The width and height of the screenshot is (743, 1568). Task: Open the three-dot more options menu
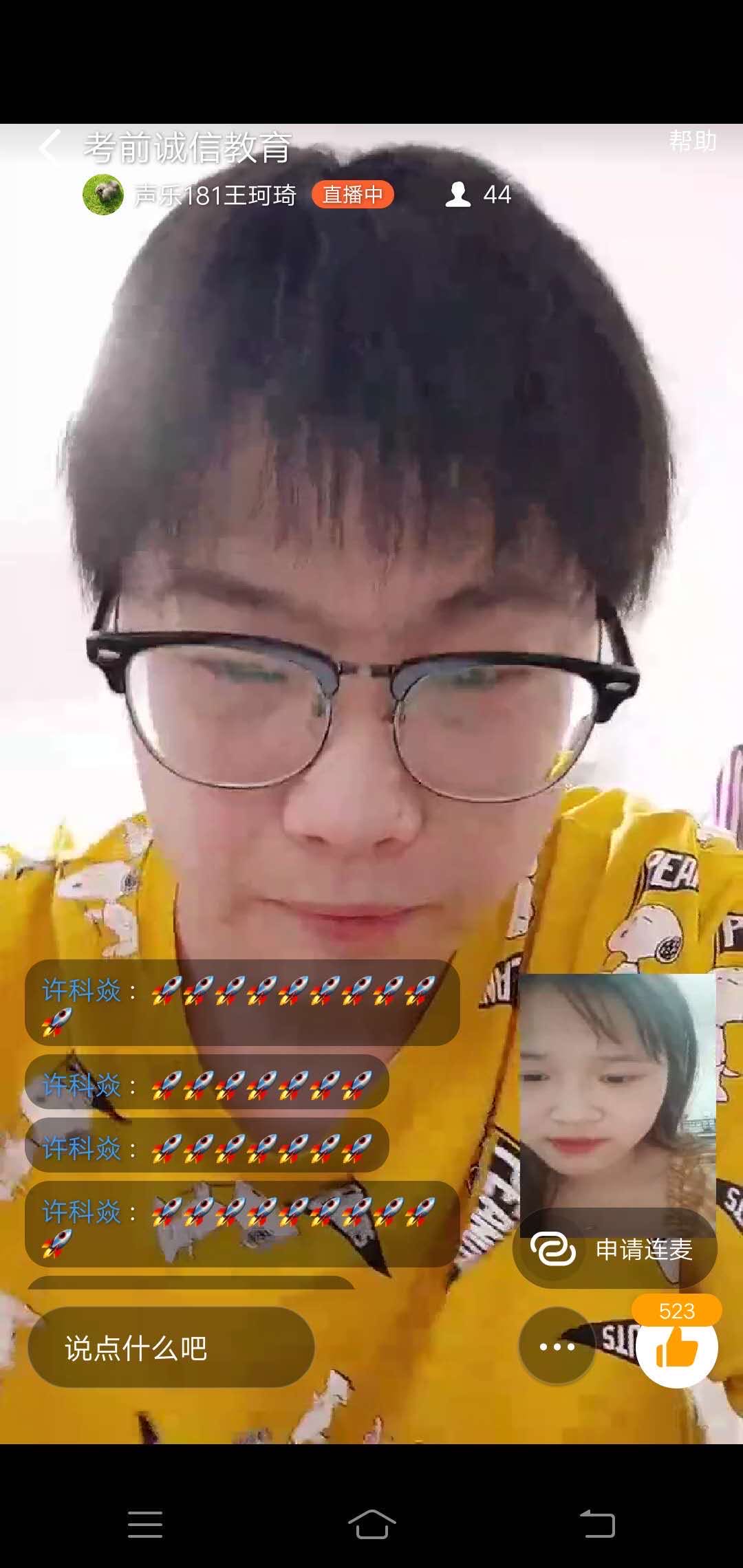coord(557,1347)
